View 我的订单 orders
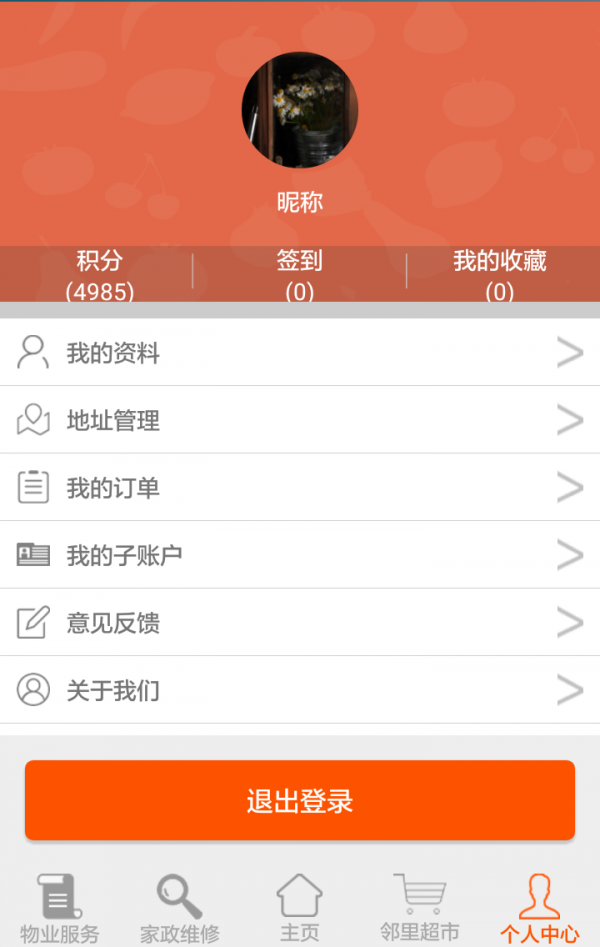The width and height of the screenshot is (600, 947). coord(300,488)
